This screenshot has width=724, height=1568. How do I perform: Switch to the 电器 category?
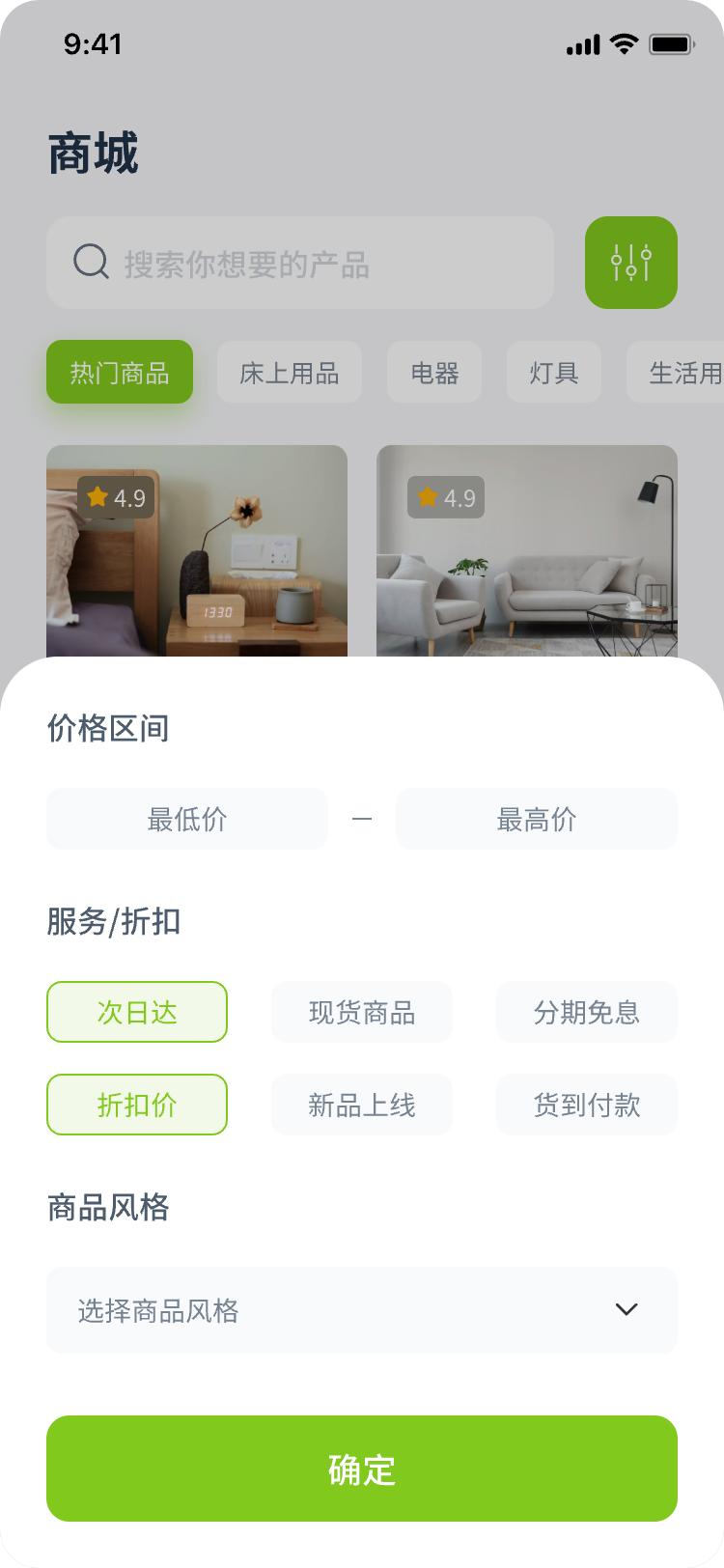pos(434,373)
